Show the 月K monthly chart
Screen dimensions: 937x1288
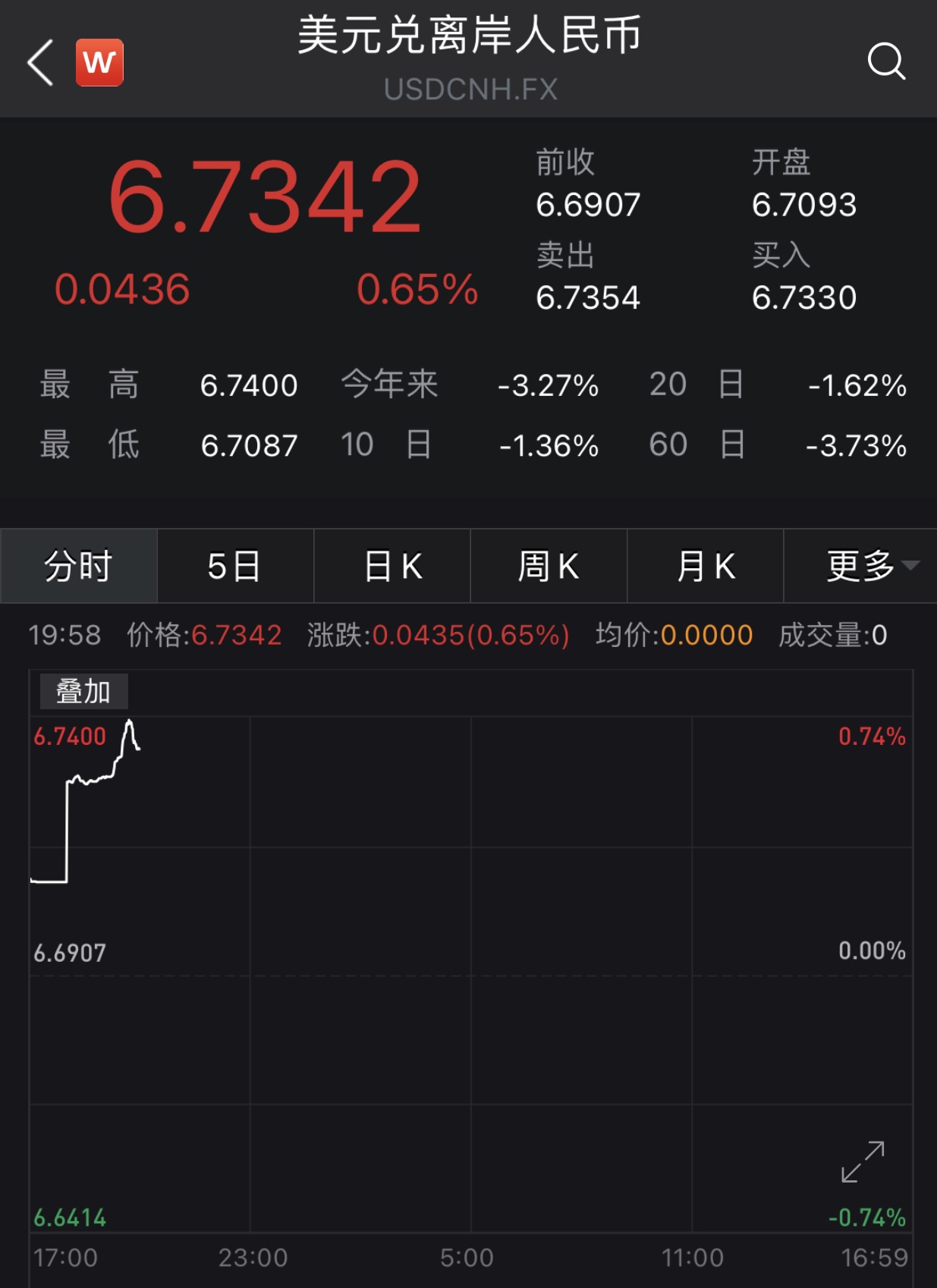[706, 566]
